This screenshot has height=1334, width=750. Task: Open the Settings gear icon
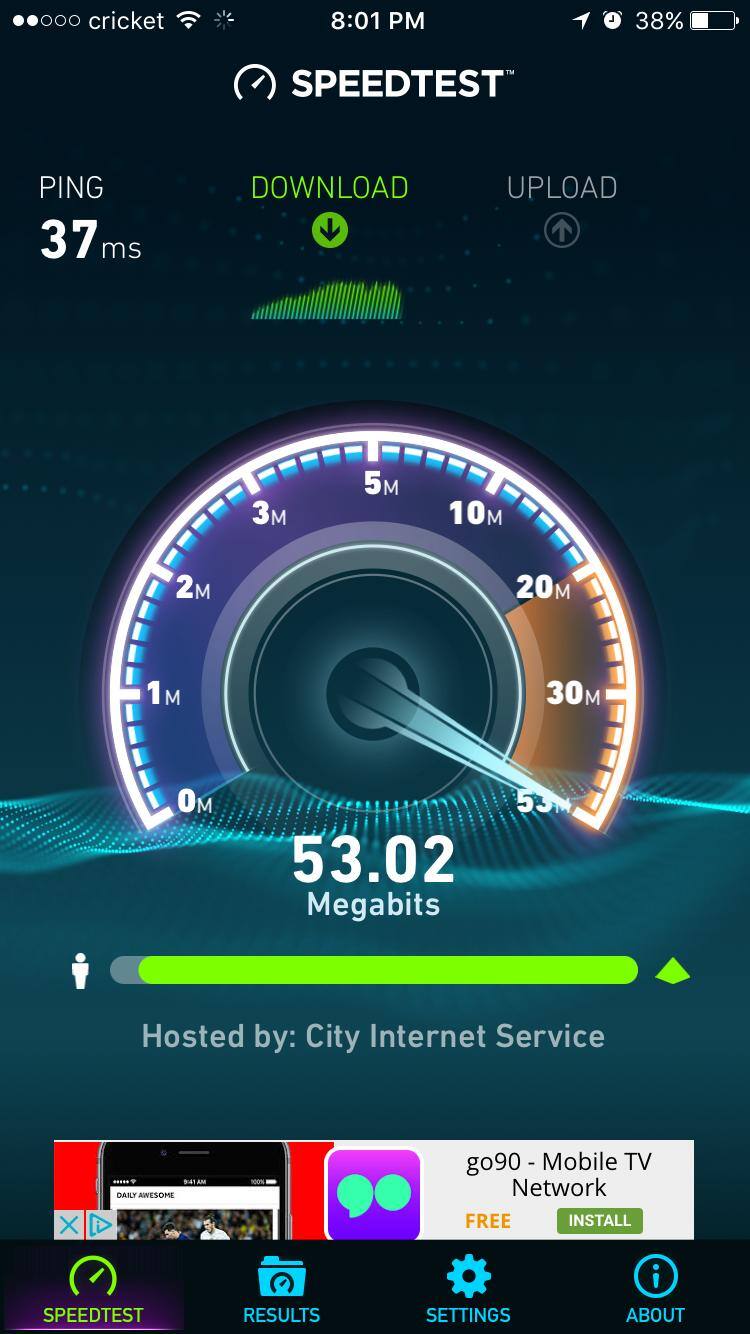tap(468, 1276)
